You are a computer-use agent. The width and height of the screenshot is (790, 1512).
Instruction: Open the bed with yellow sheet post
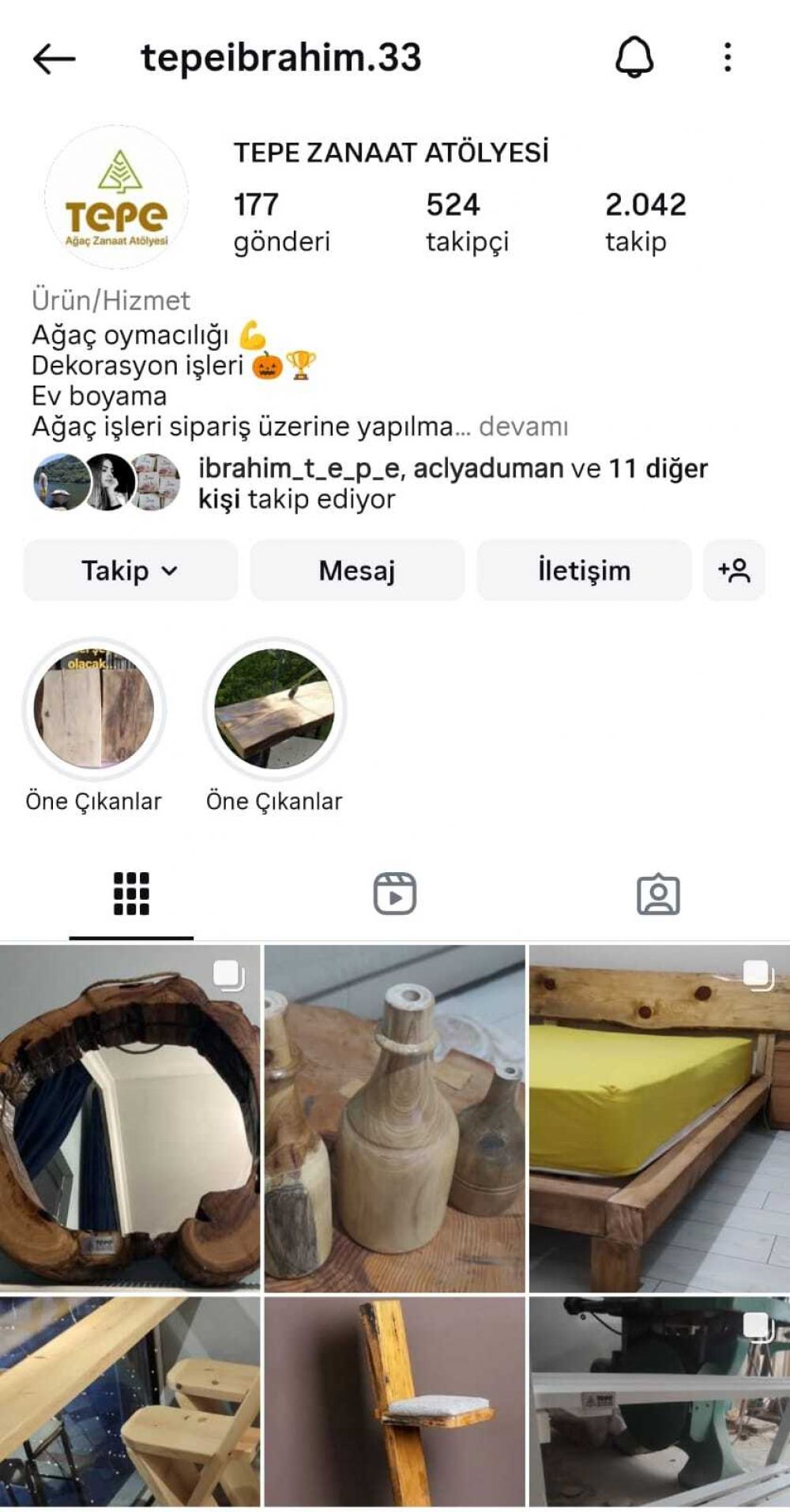(660, 1119)
